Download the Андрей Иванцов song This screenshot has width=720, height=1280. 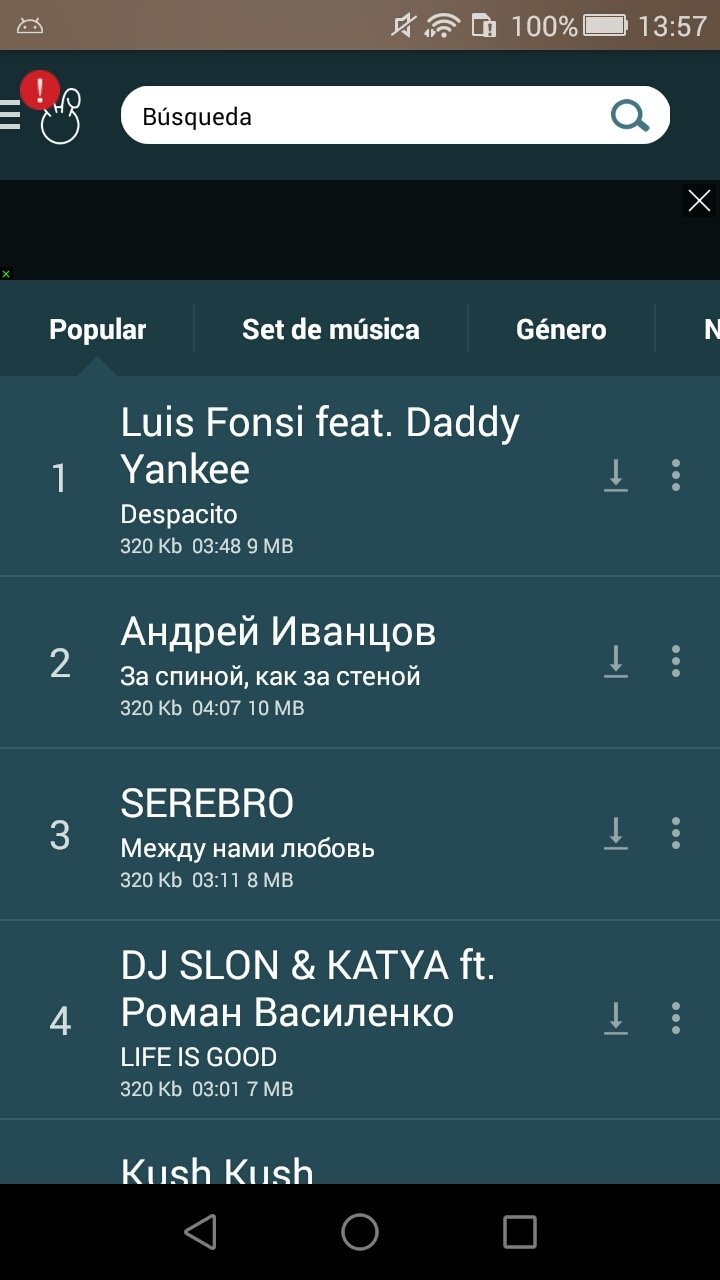(616, 661)
